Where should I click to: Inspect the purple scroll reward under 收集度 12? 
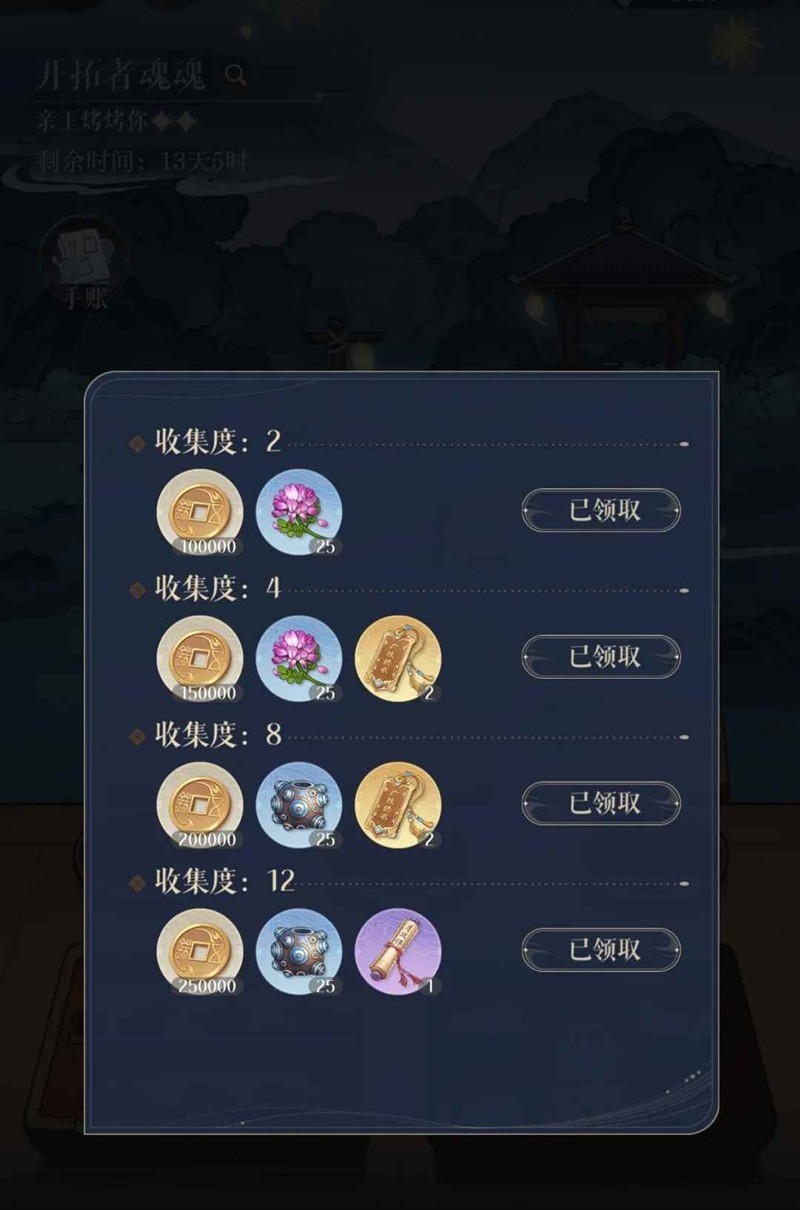pyautogui.click(x=398, y=951)
